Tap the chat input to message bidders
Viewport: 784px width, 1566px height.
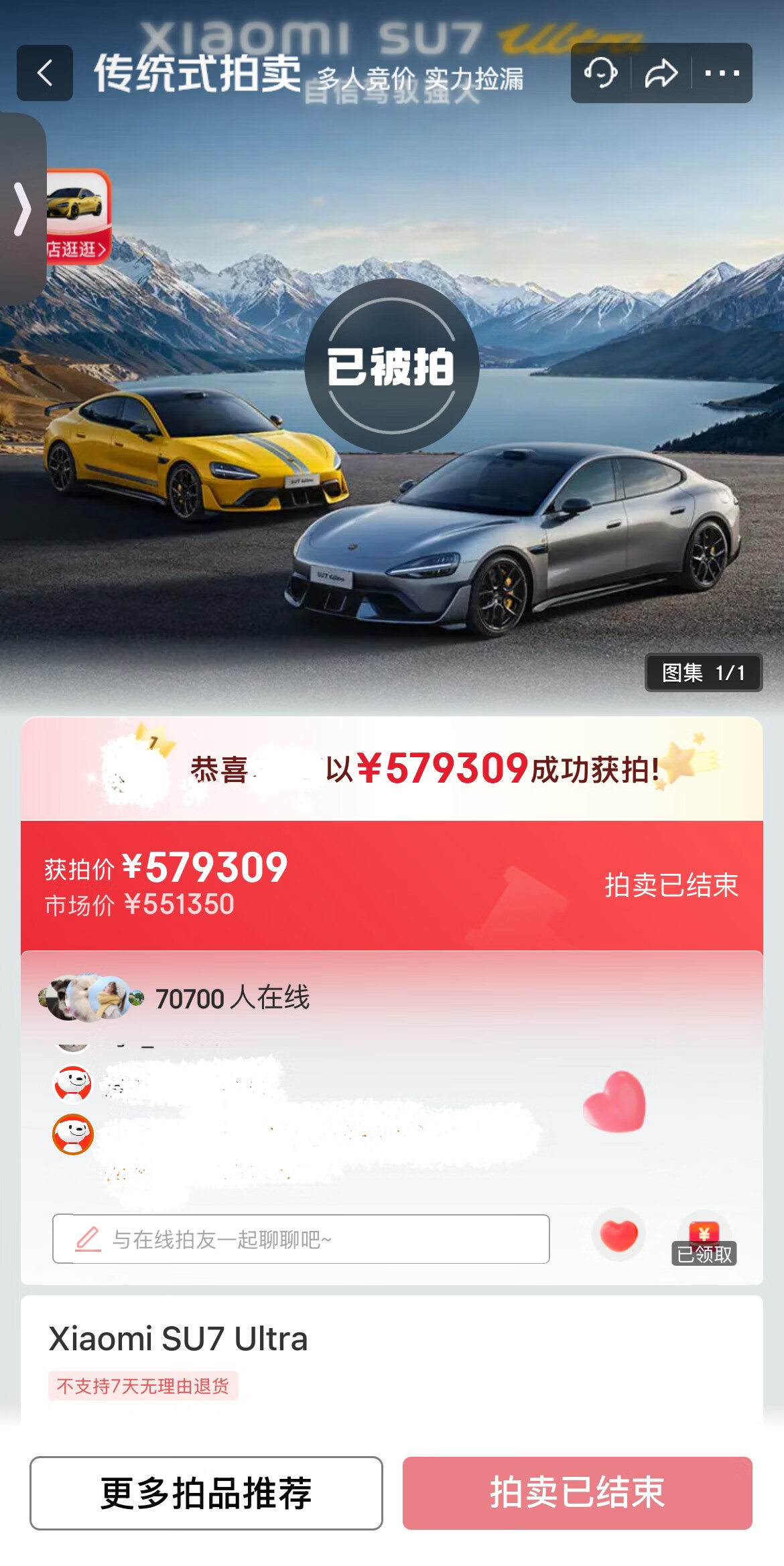tap(301, 1239)
